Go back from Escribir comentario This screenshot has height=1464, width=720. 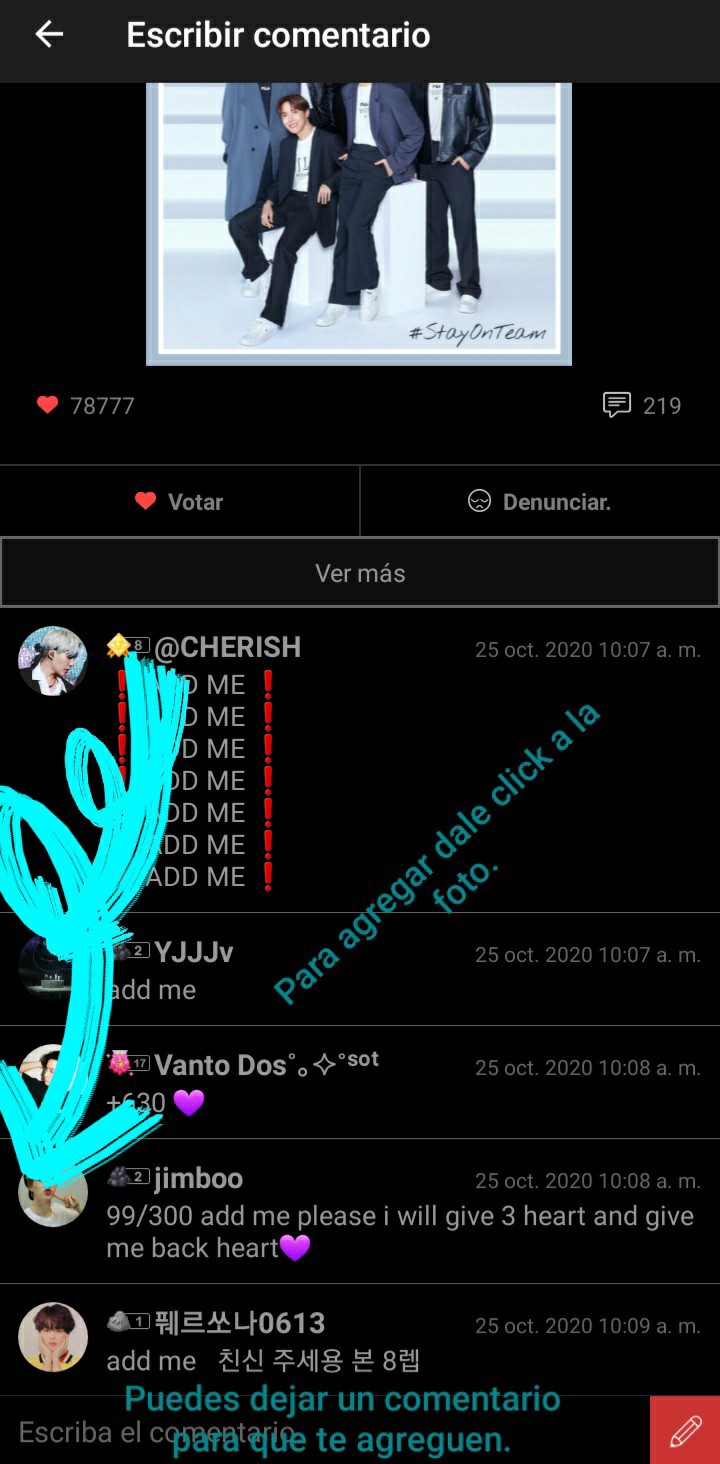coord(49,35)
